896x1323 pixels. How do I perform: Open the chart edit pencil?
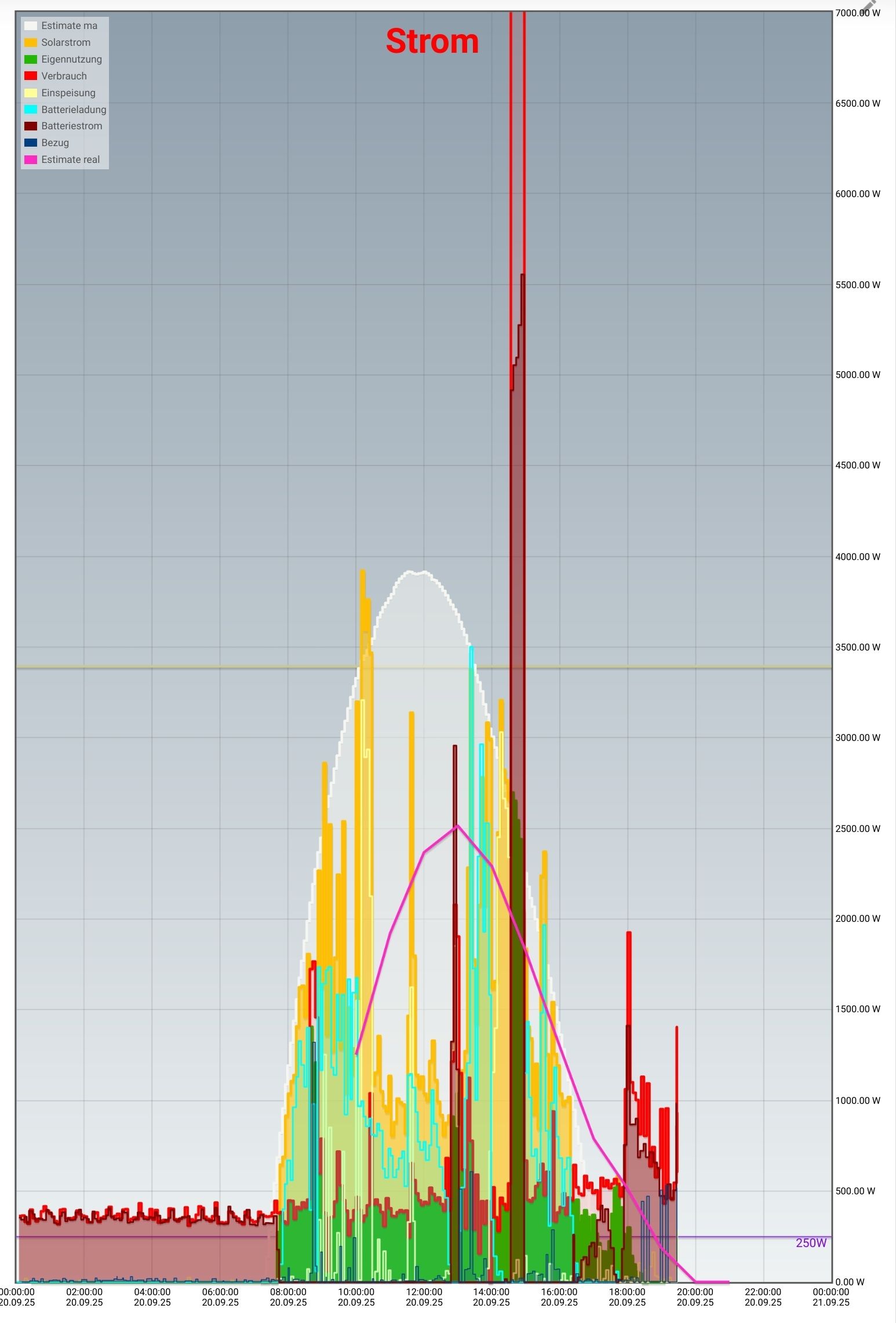pyautogui.click(x=870, y=7)
